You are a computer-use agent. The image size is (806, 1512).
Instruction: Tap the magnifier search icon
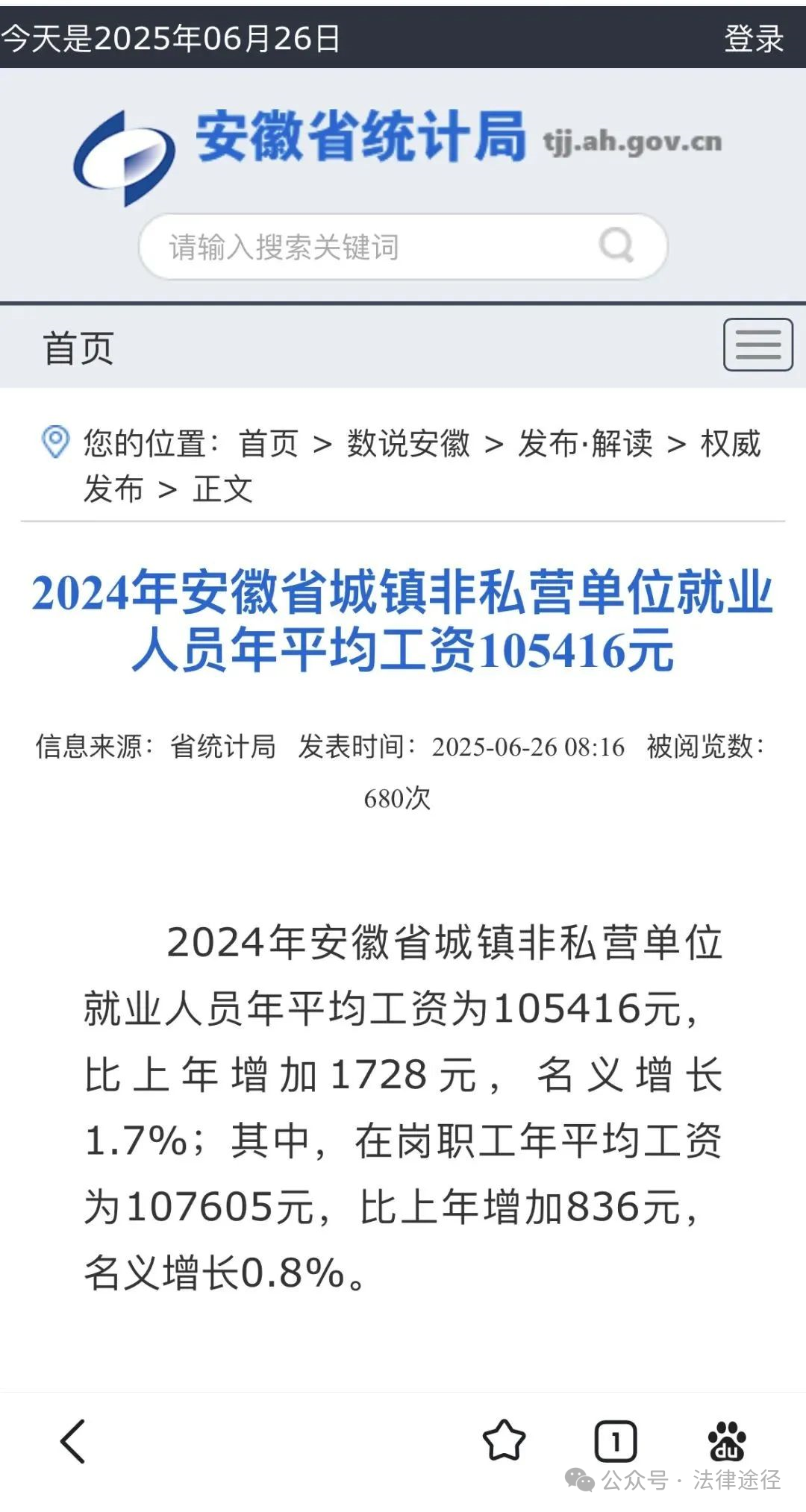[x=617, y=245]
